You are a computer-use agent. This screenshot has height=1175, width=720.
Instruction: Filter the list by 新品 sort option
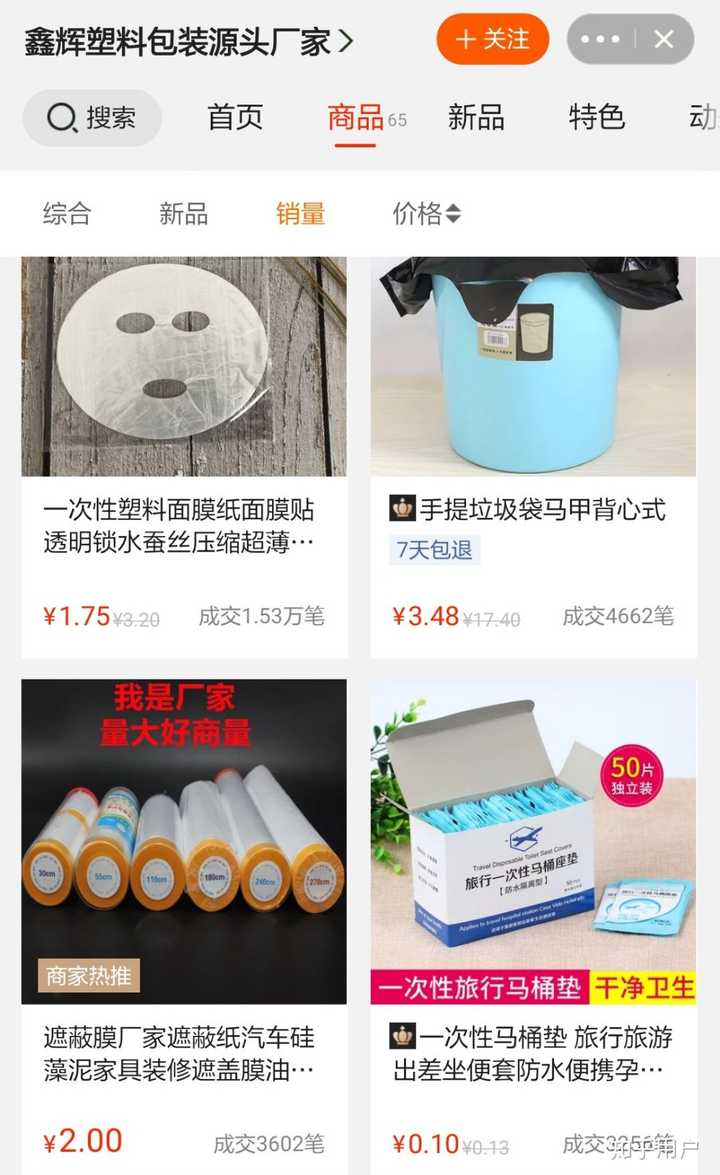183,213
